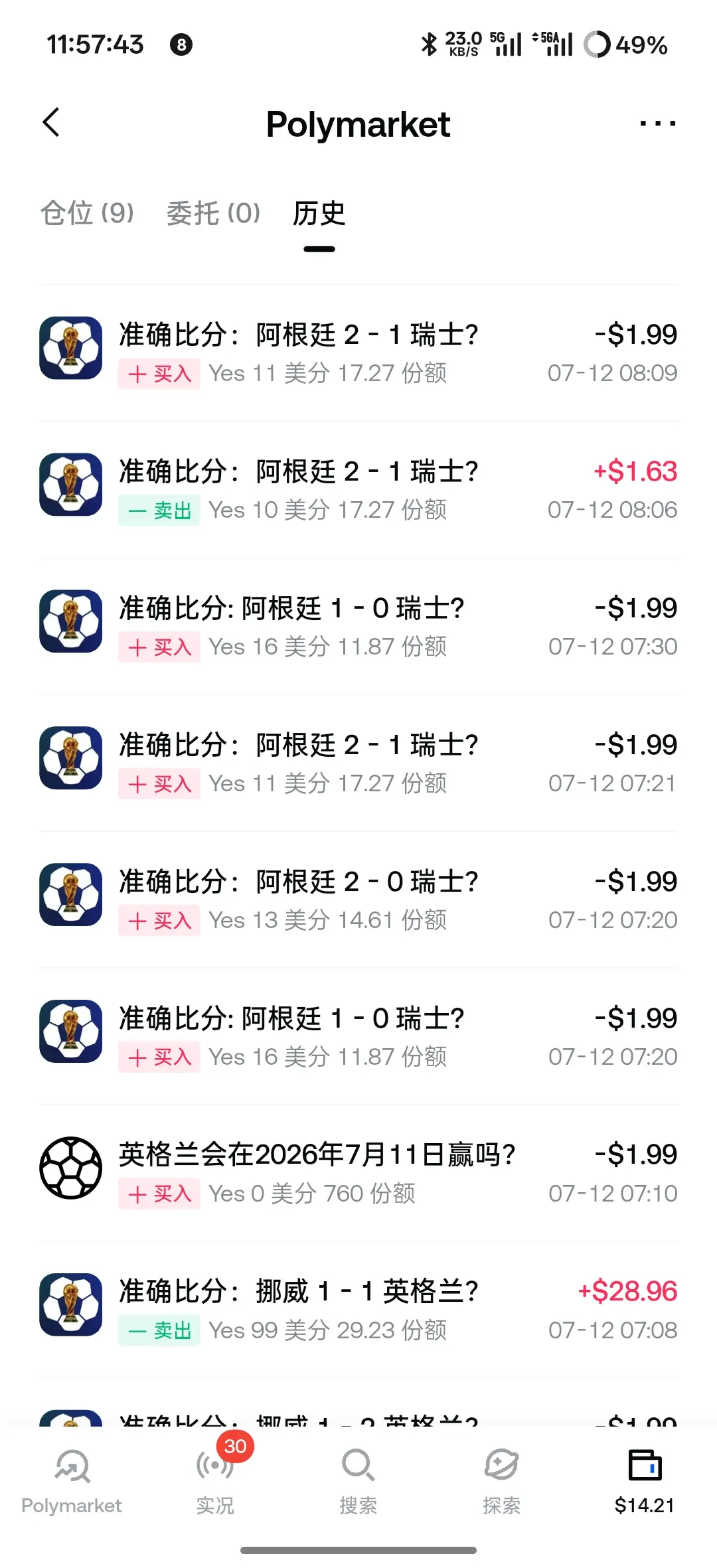Open the 挪威 1-1 英格兰 sell record
The image size is (717, 1568).
[358, 1310]
